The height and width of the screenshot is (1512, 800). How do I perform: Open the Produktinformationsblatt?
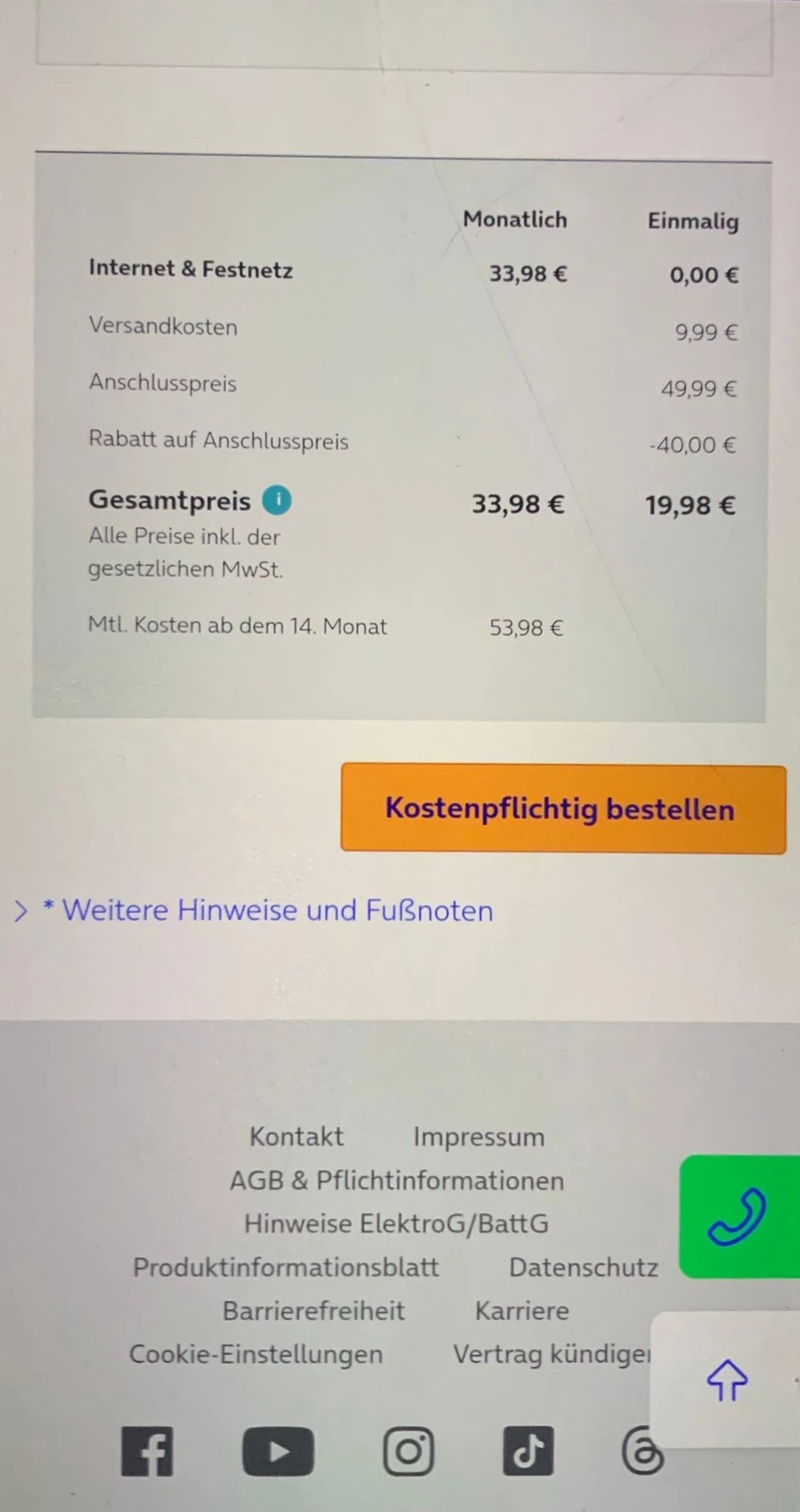[285, 1268]
